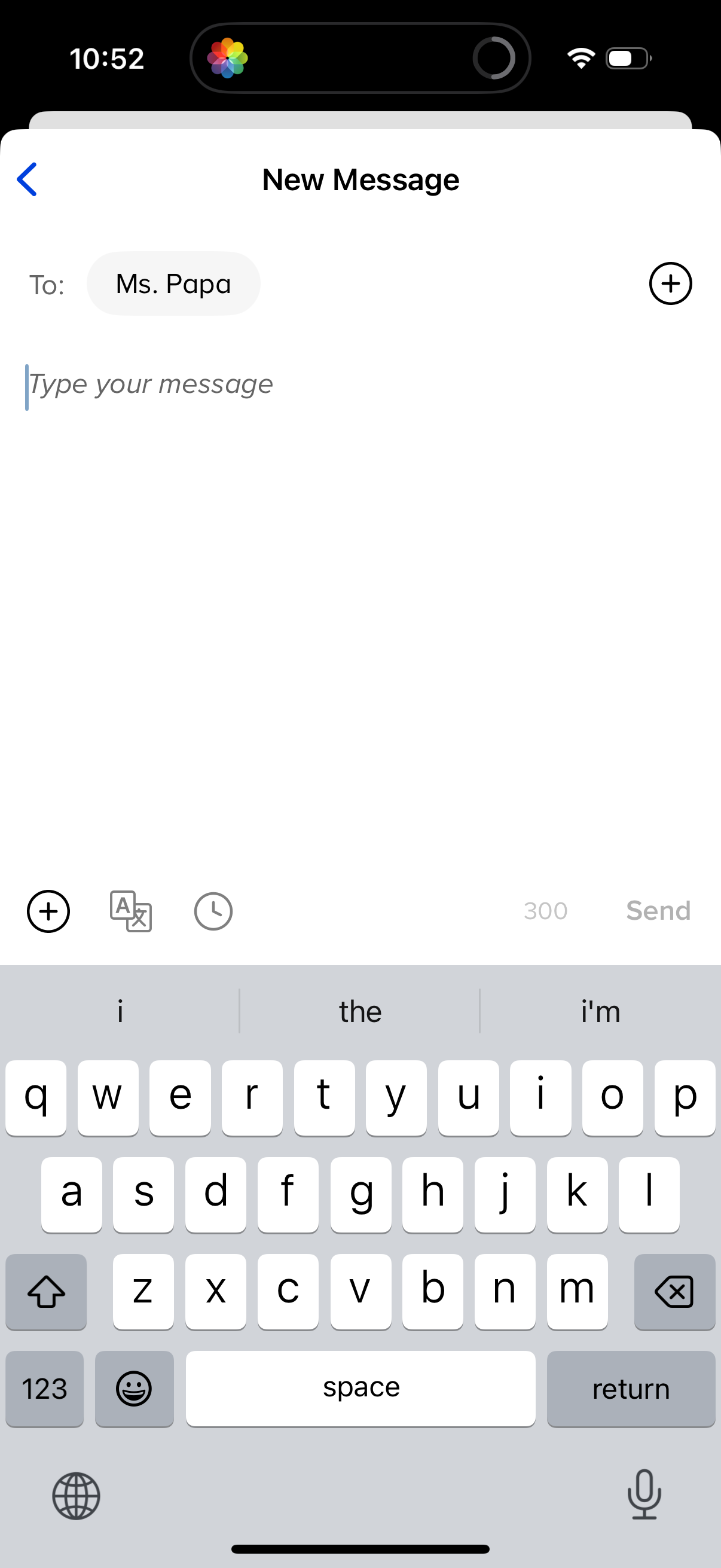Open the attachment picker with the plus icon
721x1568 pixels.
[48, 911]
